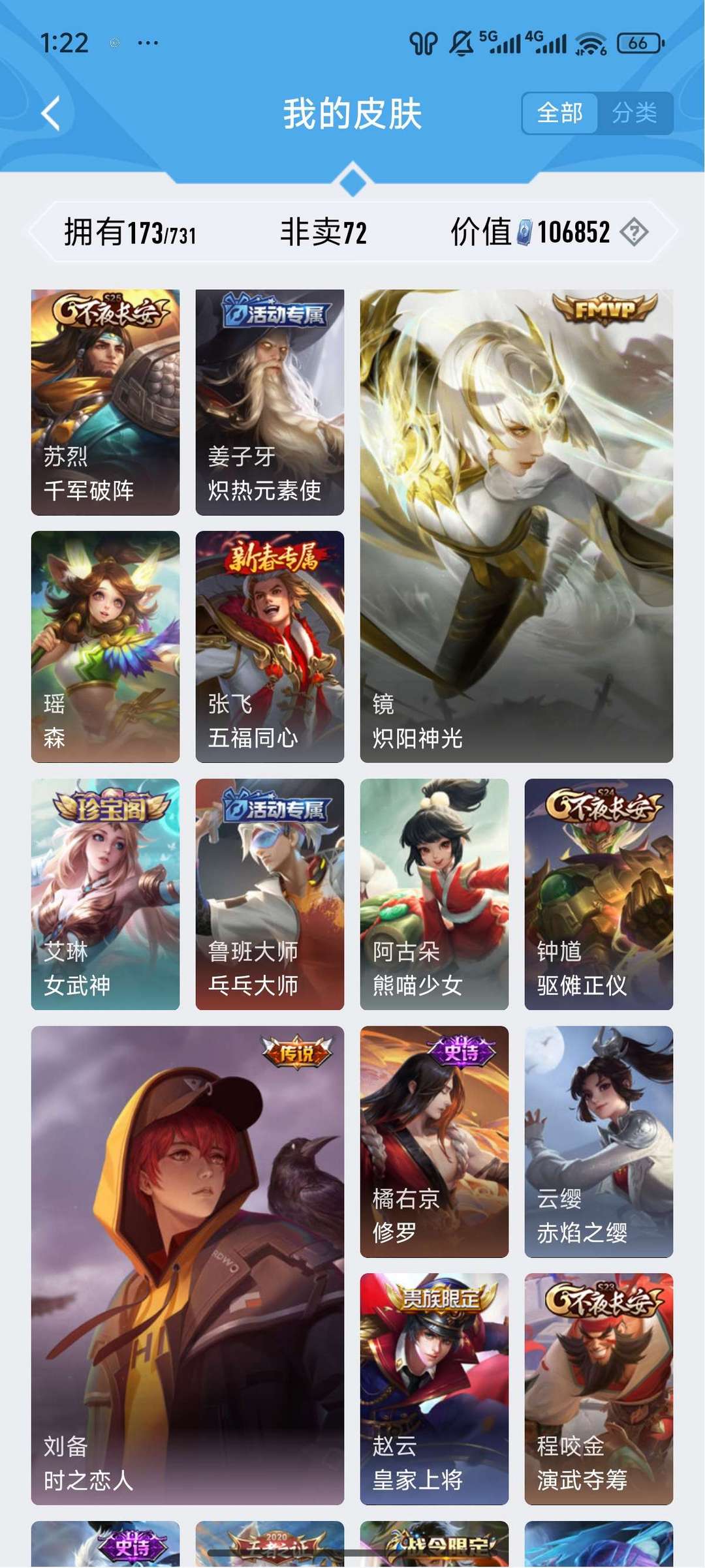The width and height of the screenshot is (705, 1568).
Task: Open the 橘右京 修罗 skin card
Action: [434, 1141]
